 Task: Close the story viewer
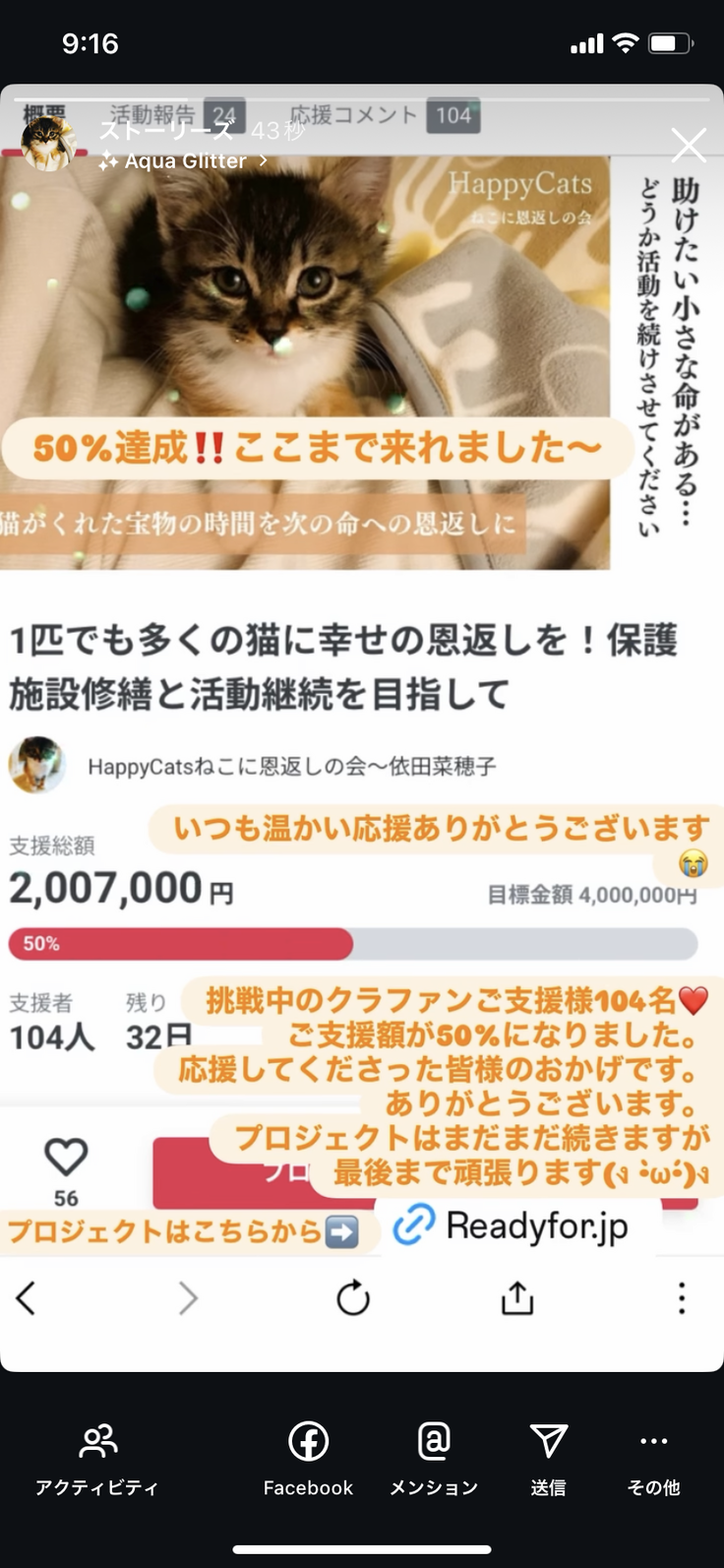coord(688,146)
